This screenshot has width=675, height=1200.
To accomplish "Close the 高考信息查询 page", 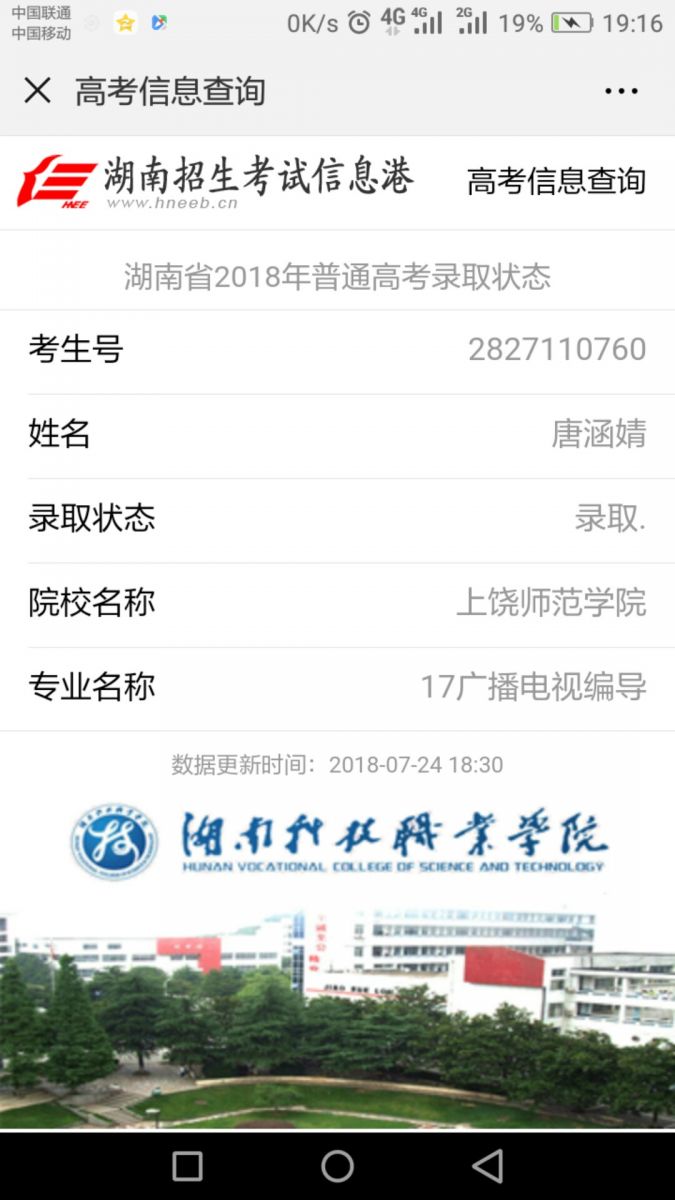I will click(37, 91).
